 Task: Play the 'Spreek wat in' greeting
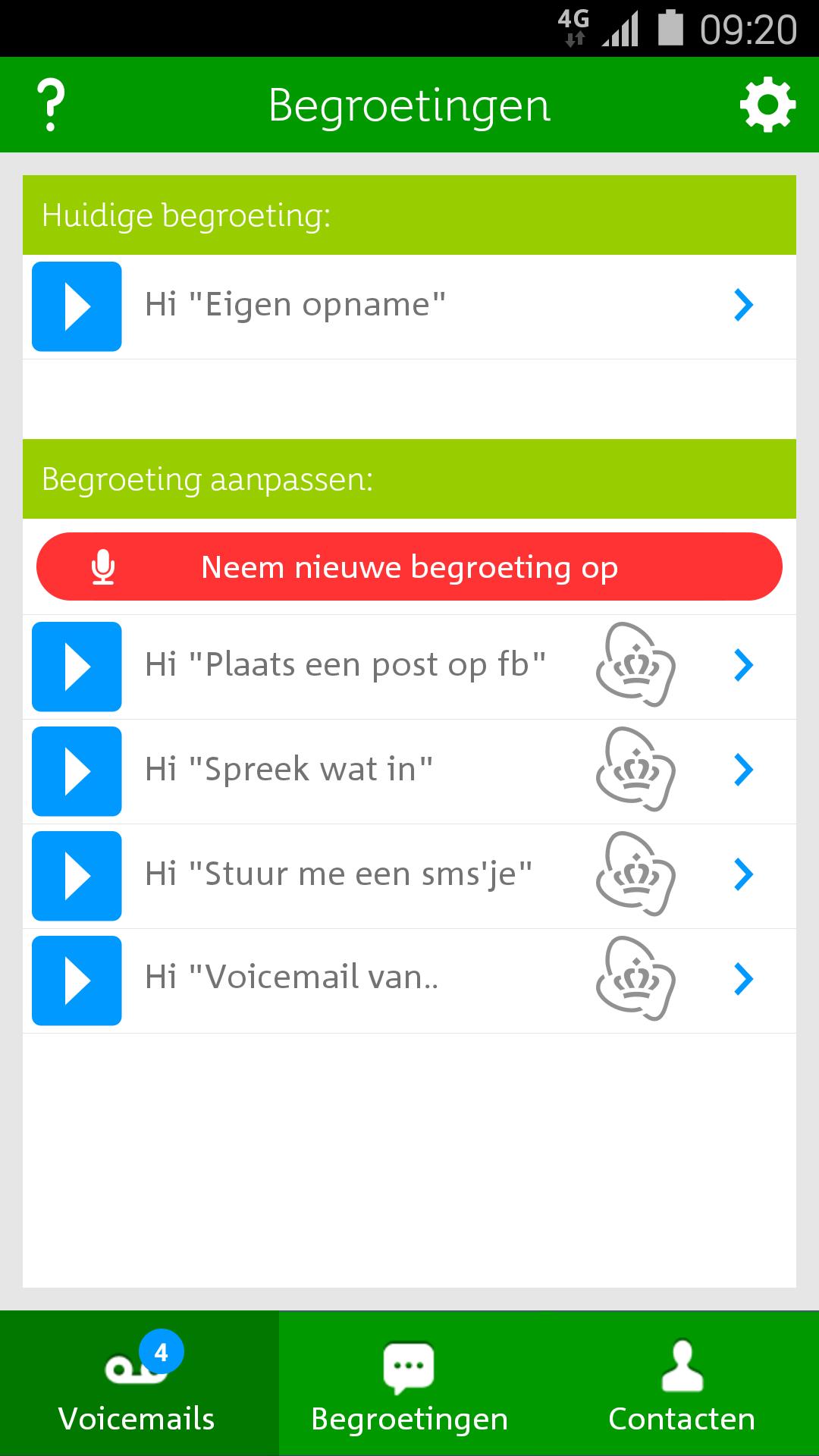tap(76, 771)
